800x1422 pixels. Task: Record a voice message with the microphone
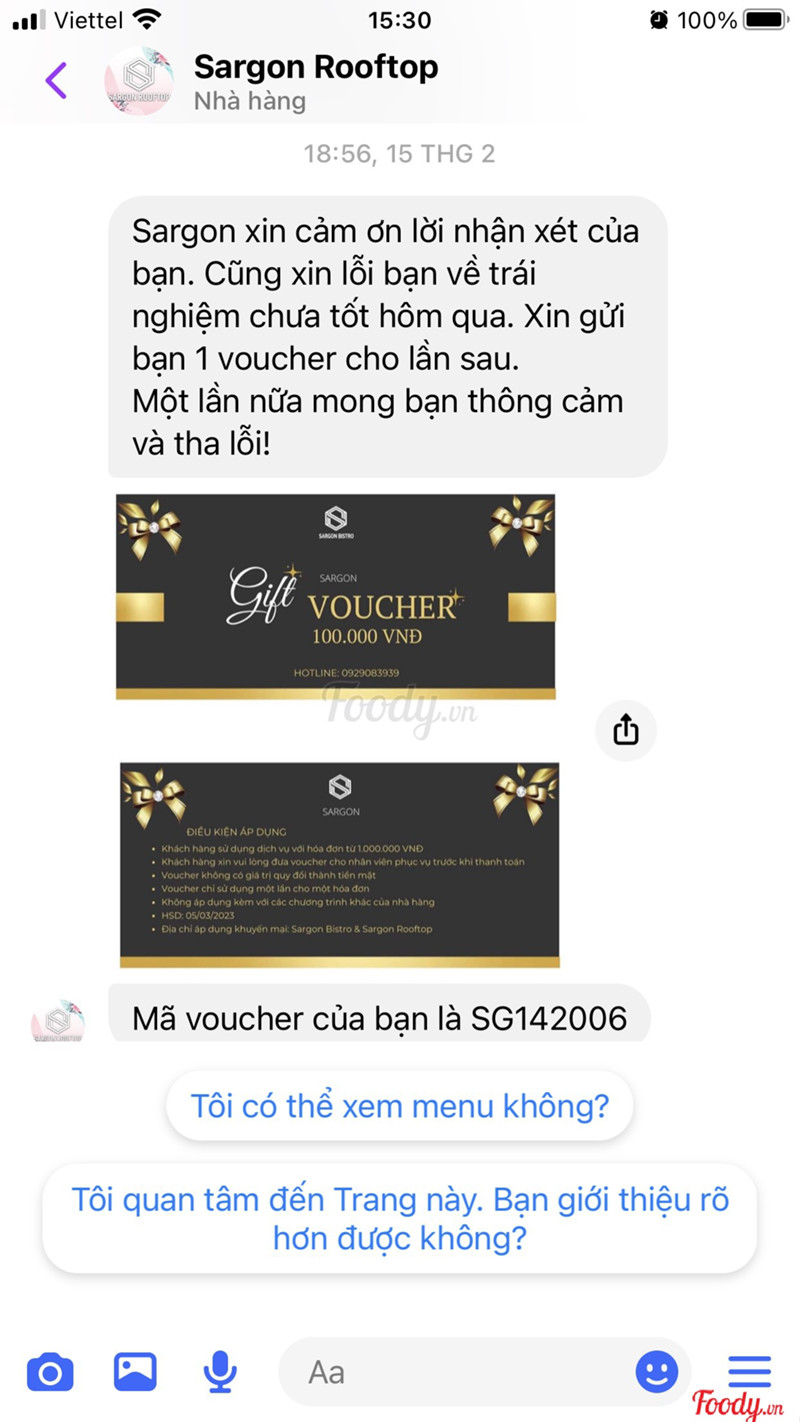[220, 1371]
